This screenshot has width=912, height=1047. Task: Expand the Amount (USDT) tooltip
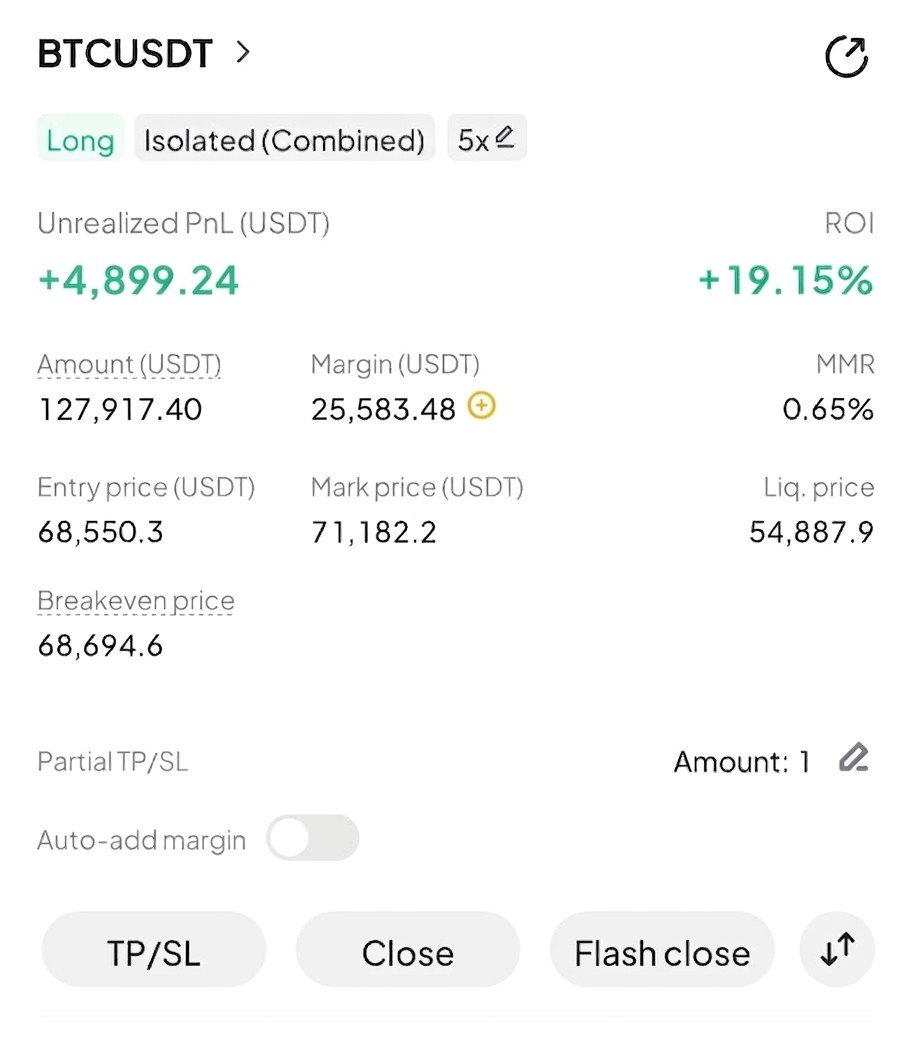pos(128,364)
